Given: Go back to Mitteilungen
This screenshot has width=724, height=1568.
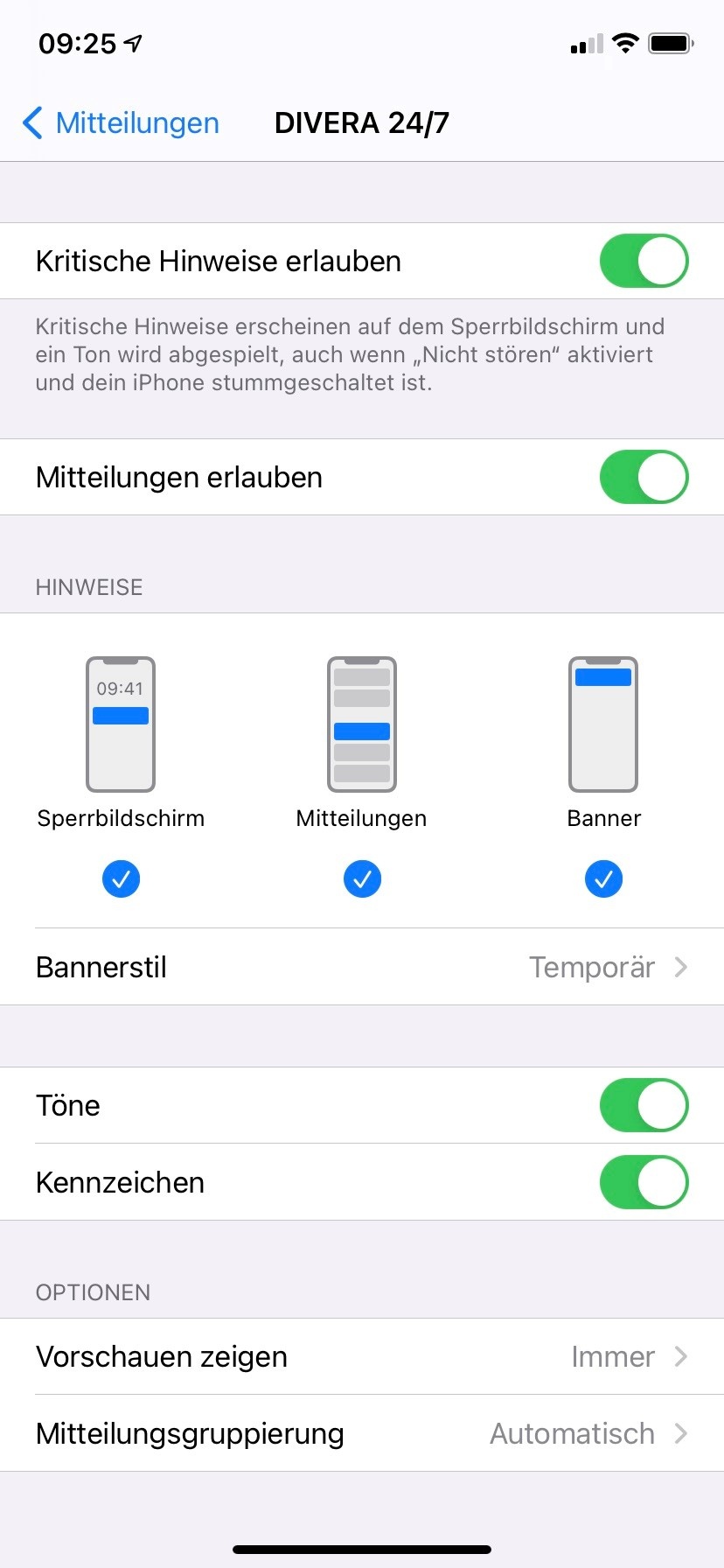Looking at the screenshot, I should (x=121, y=123).
